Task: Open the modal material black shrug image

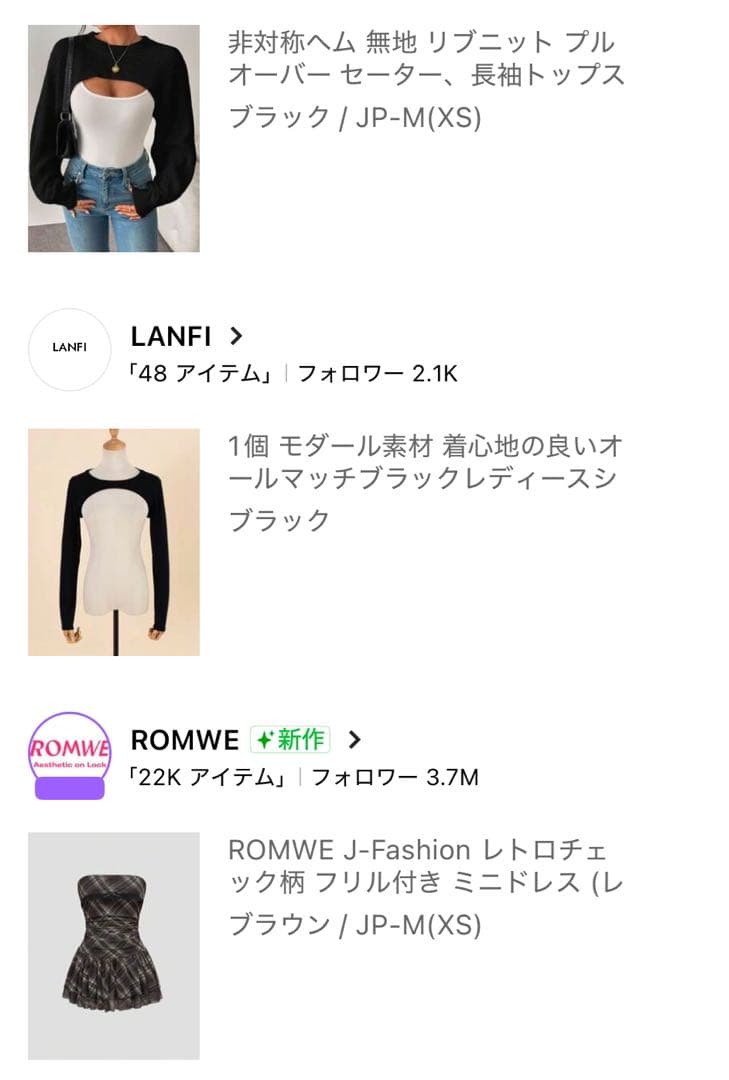Action: (114, 542)
